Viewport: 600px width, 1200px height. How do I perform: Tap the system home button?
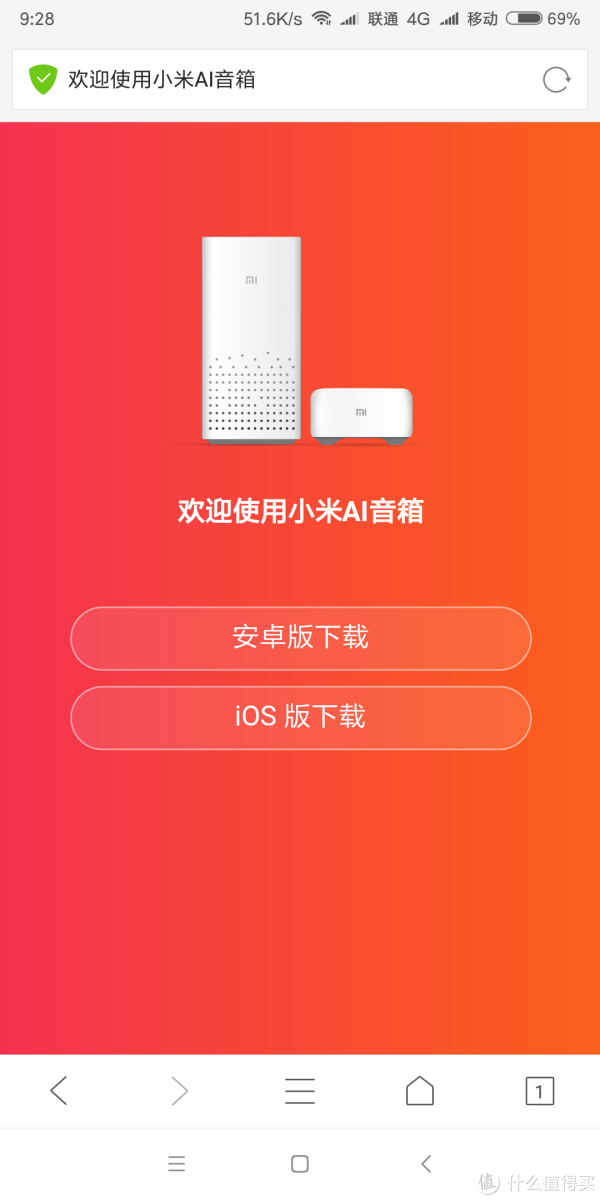pyautogui.click(x=300, y=1163)
